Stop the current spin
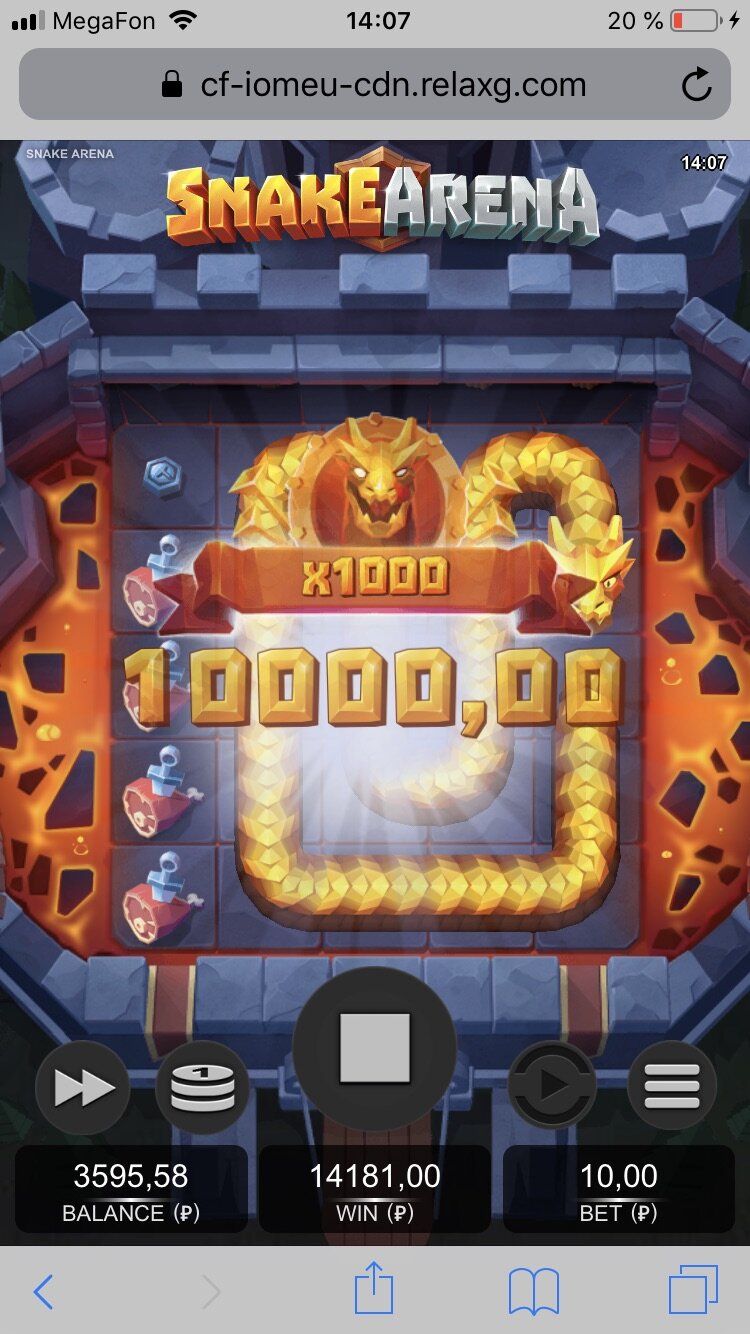750x1334 pixels. [x=375, y=1048]
